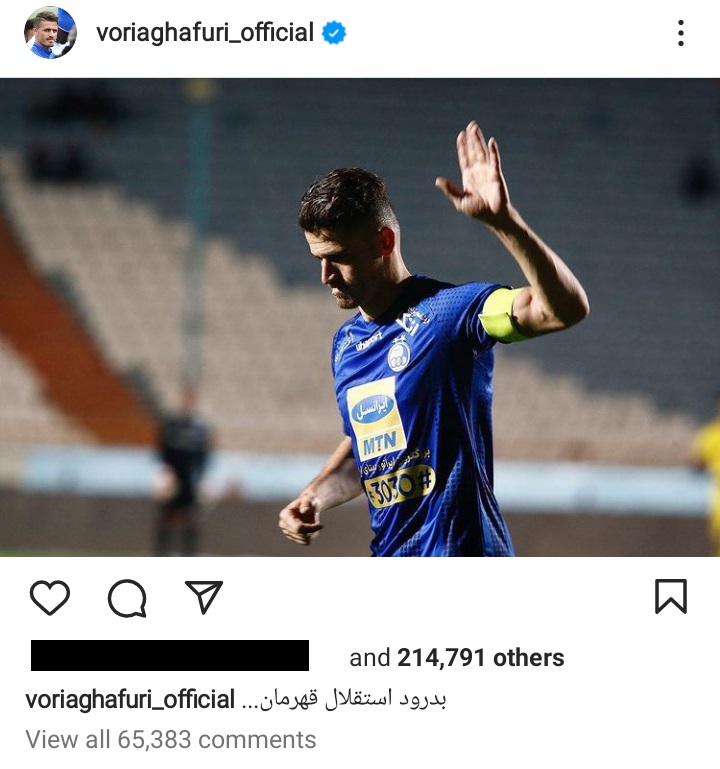Open the post photo of the player
Viewport: 720px width, 769px height.
coord(360,317)
